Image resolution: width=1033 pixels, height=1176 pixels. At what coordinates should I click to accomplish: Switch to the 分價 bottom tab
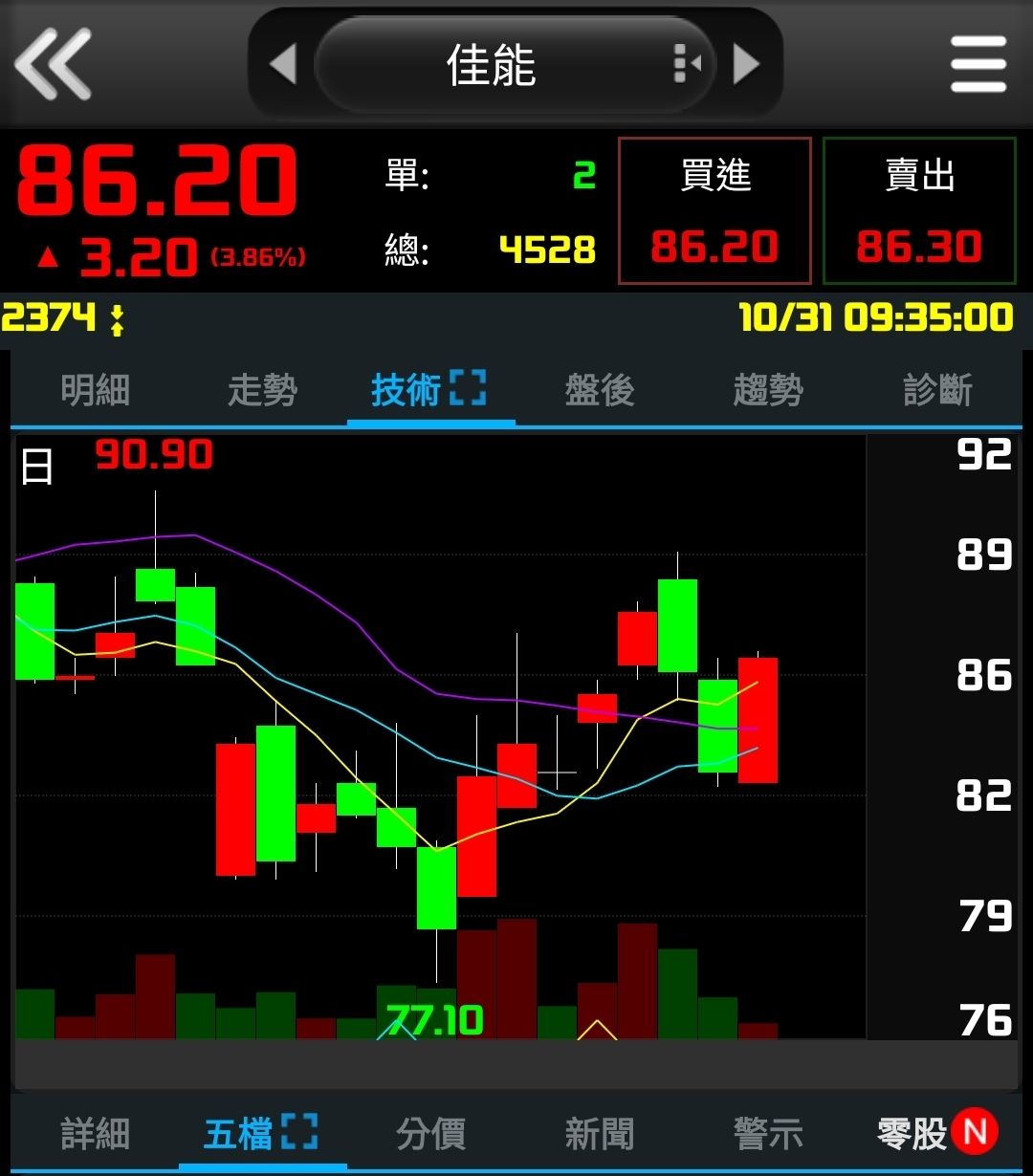430,1134
